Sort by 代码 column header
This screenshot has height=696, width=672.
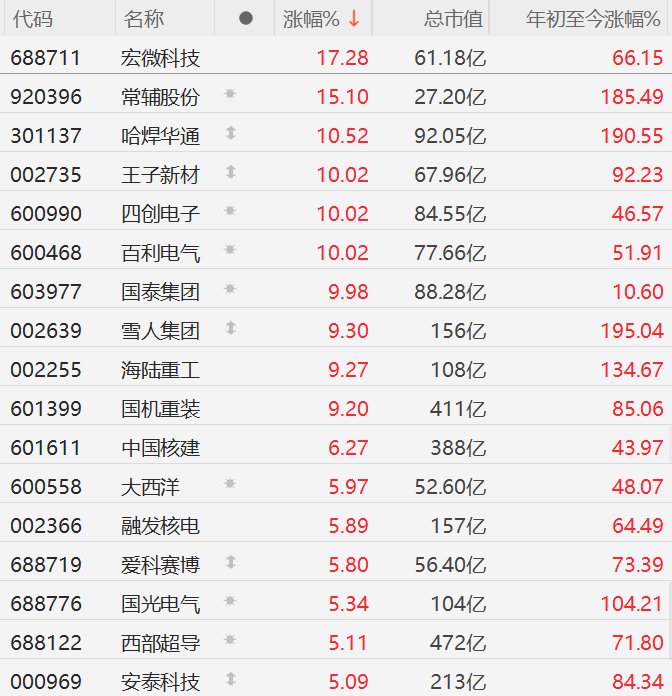tap(32, 19)
